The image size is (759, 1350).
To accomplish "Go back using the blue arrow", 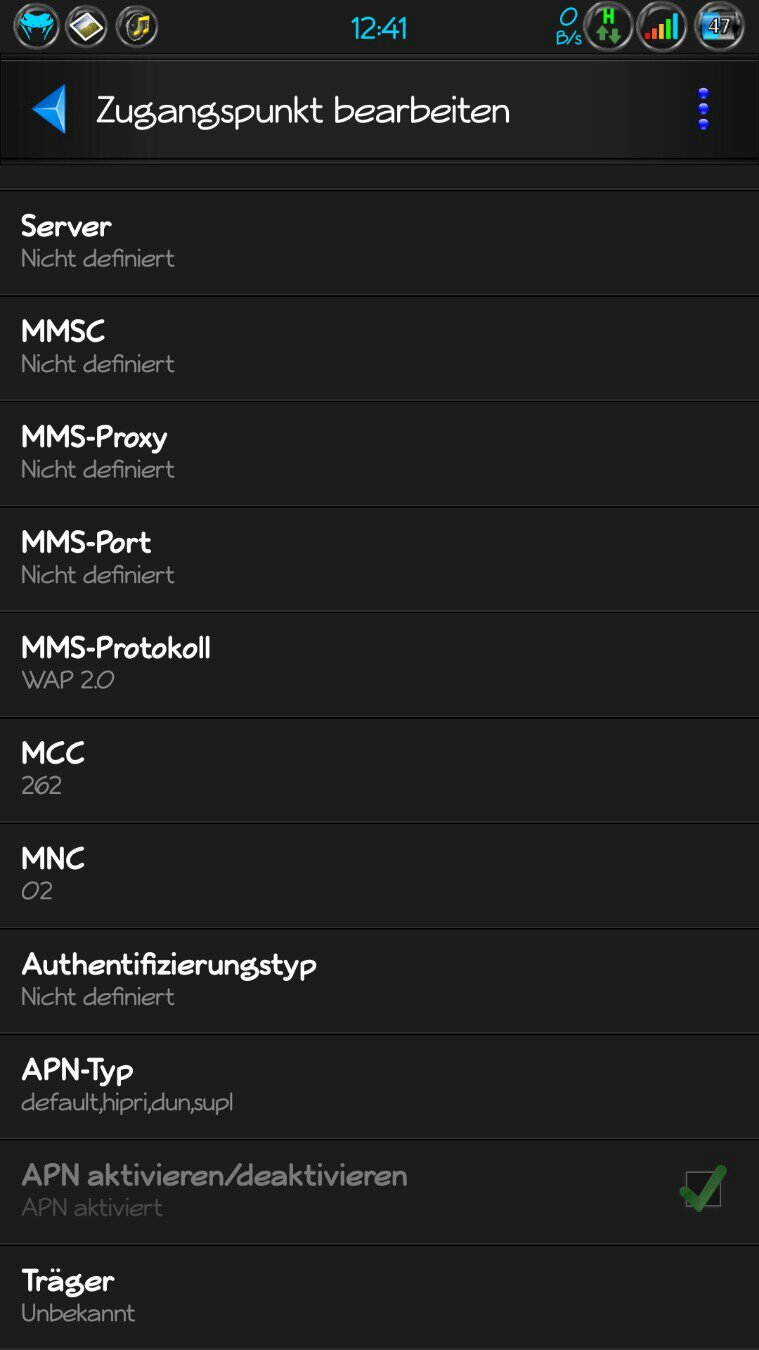I will [x=50, y=109].
